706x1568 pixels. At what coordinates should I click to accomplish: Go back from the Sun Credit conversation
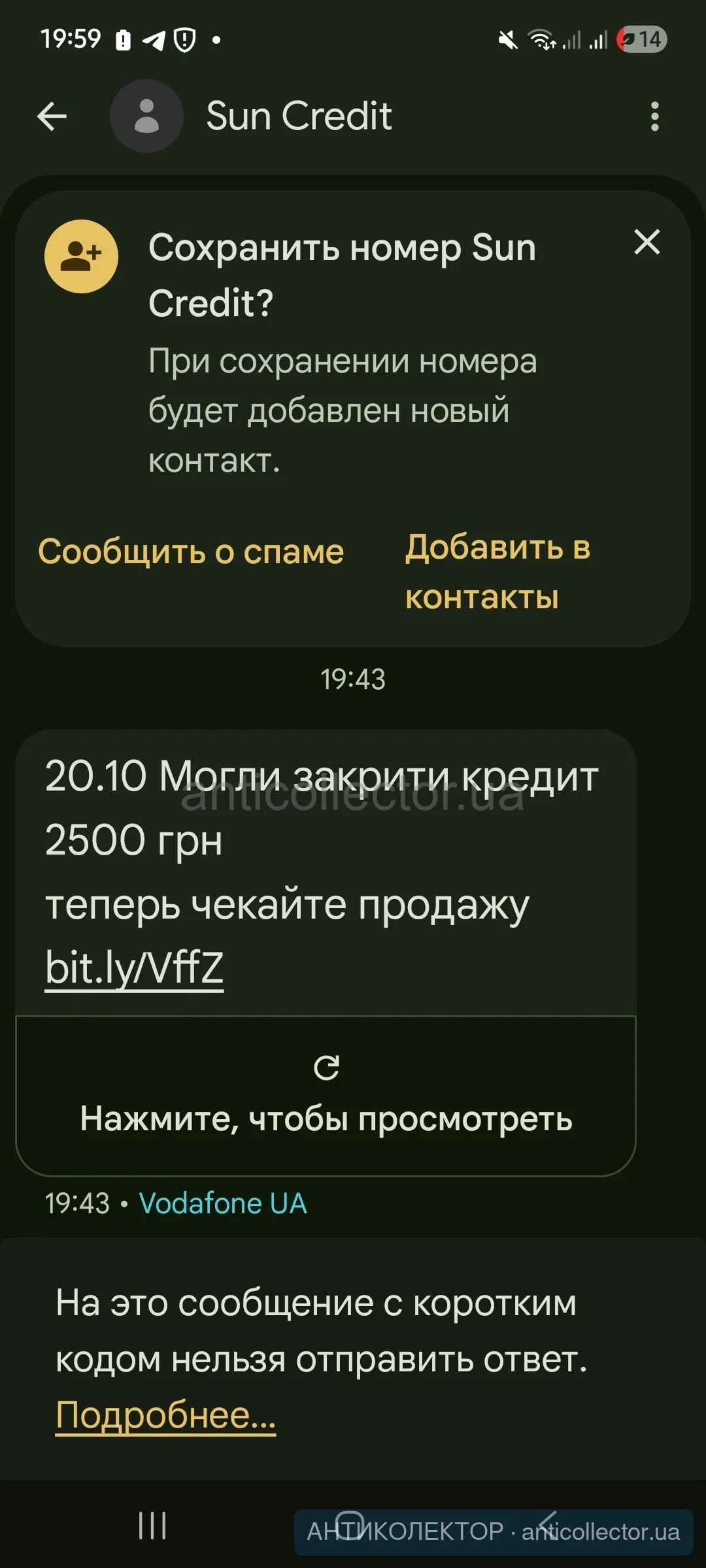point(52,117)
